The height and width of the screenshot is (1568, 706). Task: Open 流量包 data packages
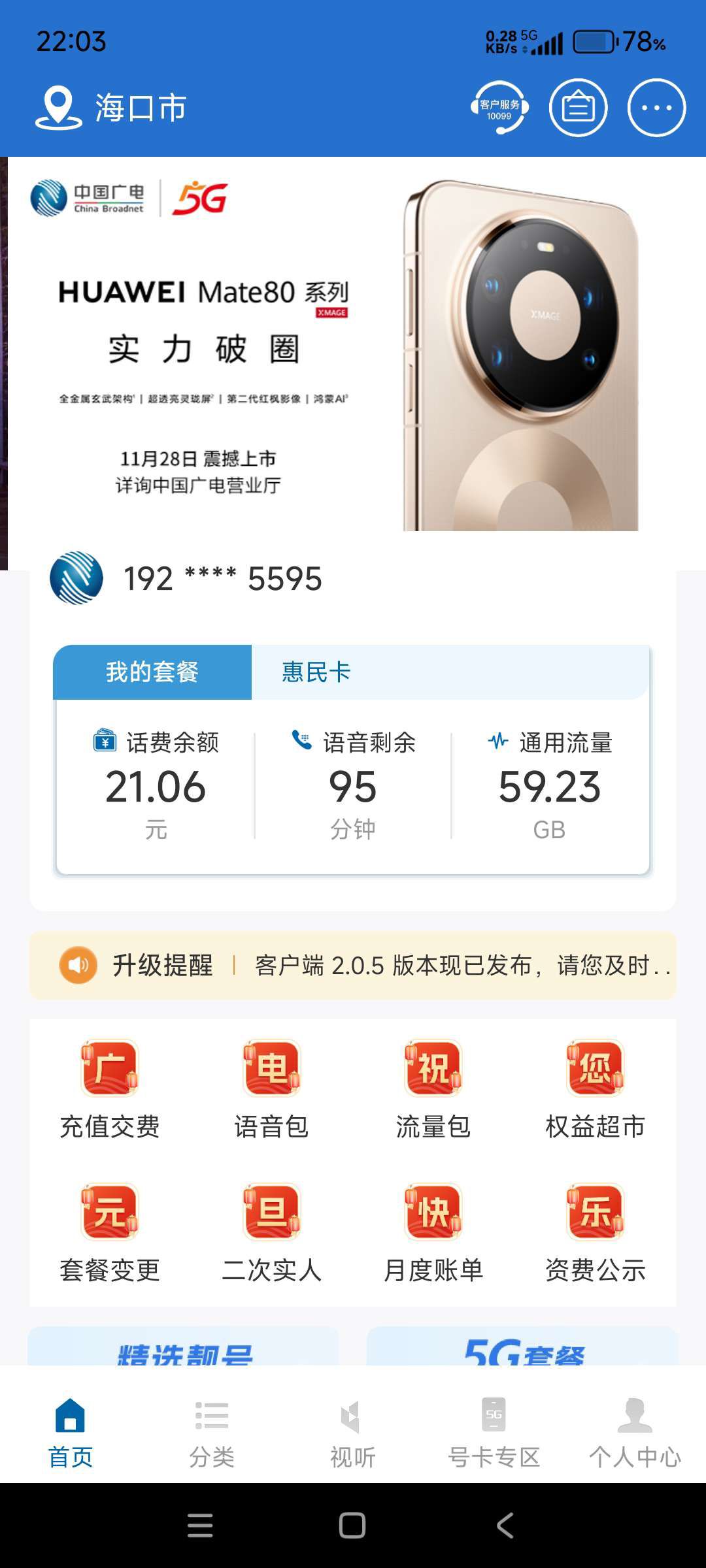click(433, 1088)
